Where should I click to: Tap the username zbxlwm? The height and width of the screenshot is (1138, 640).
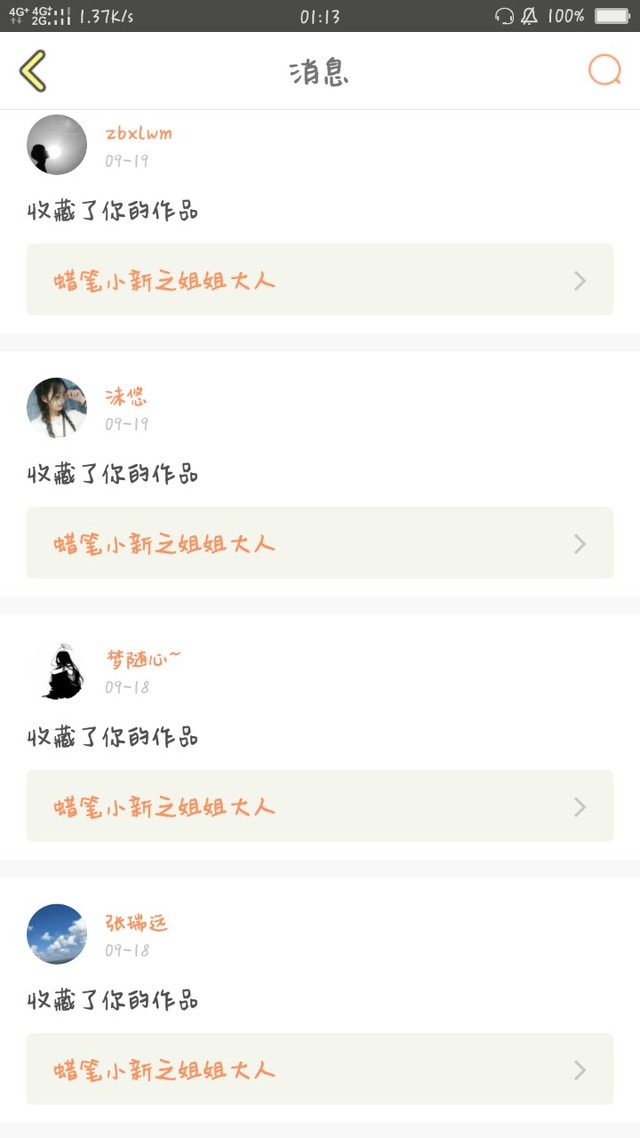pos(139,134)
